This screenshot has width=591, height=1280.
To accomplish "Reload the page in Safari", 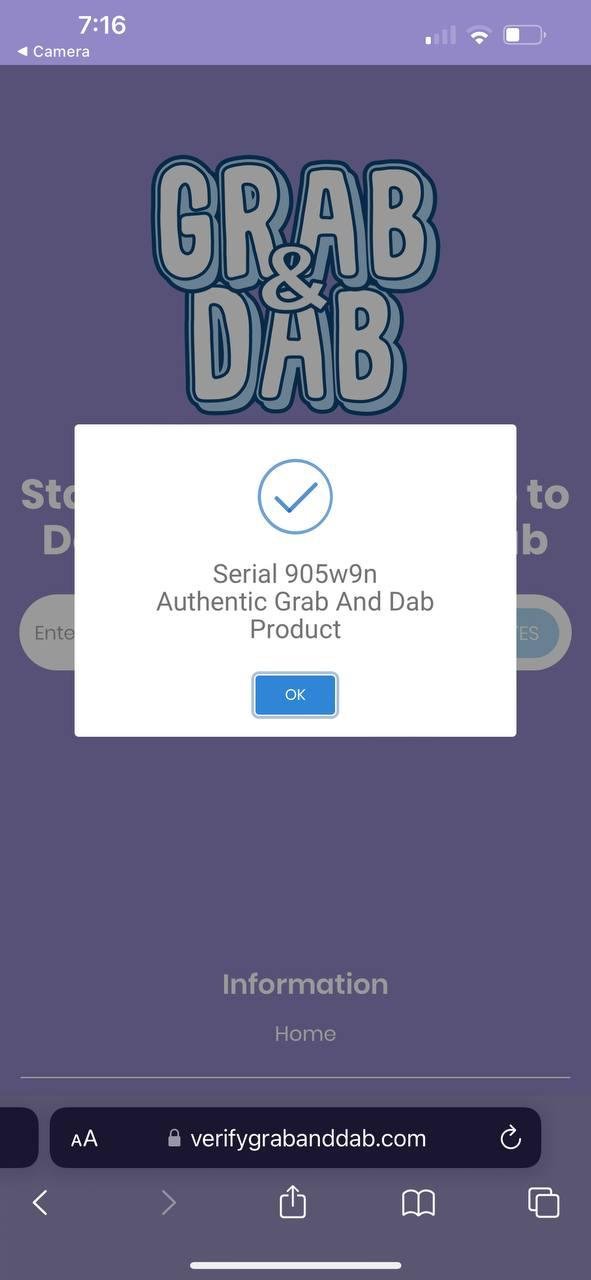I will coord(510,1138).
